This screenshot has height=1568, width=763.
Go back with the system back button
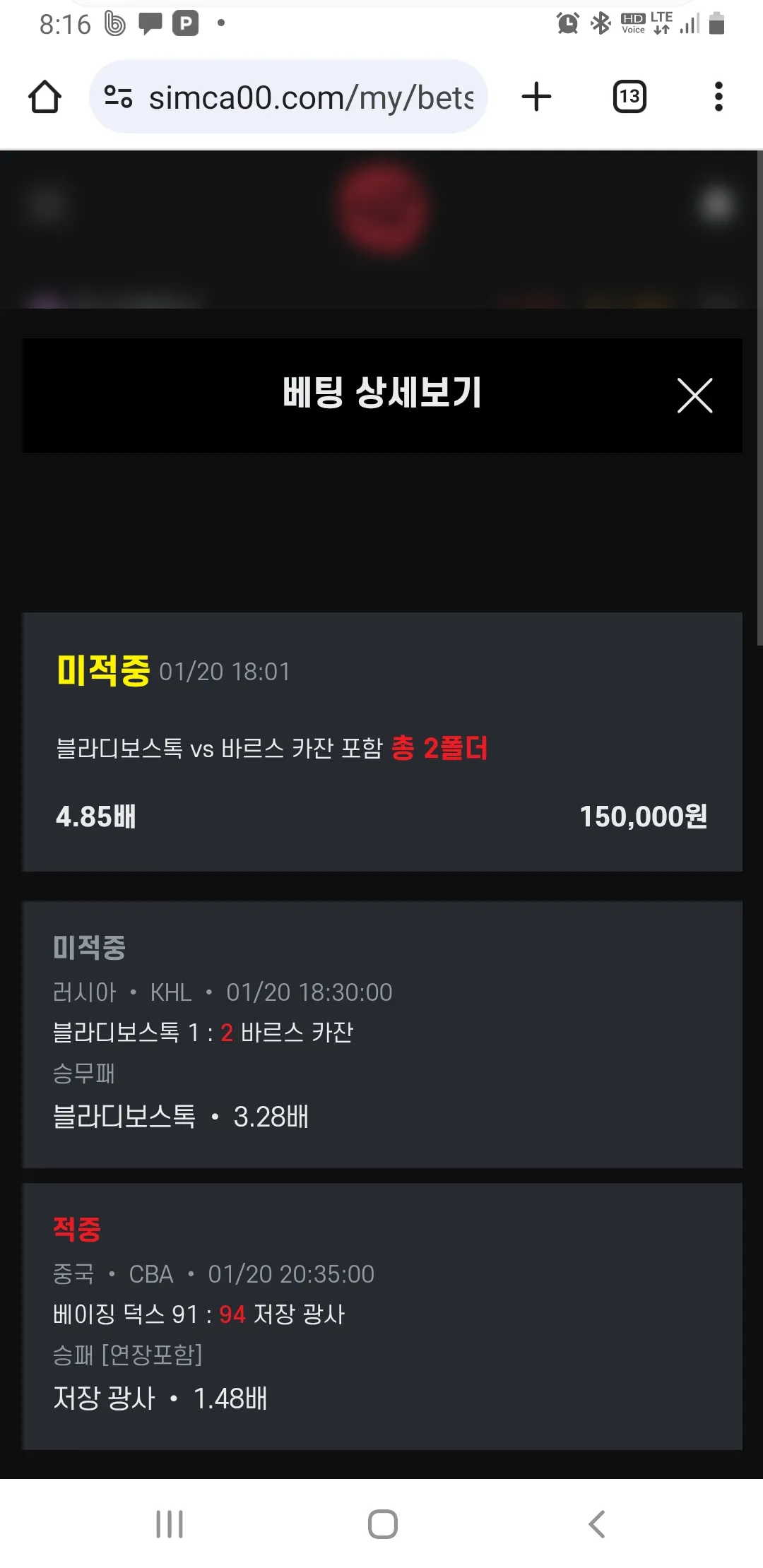[597, 1524]
